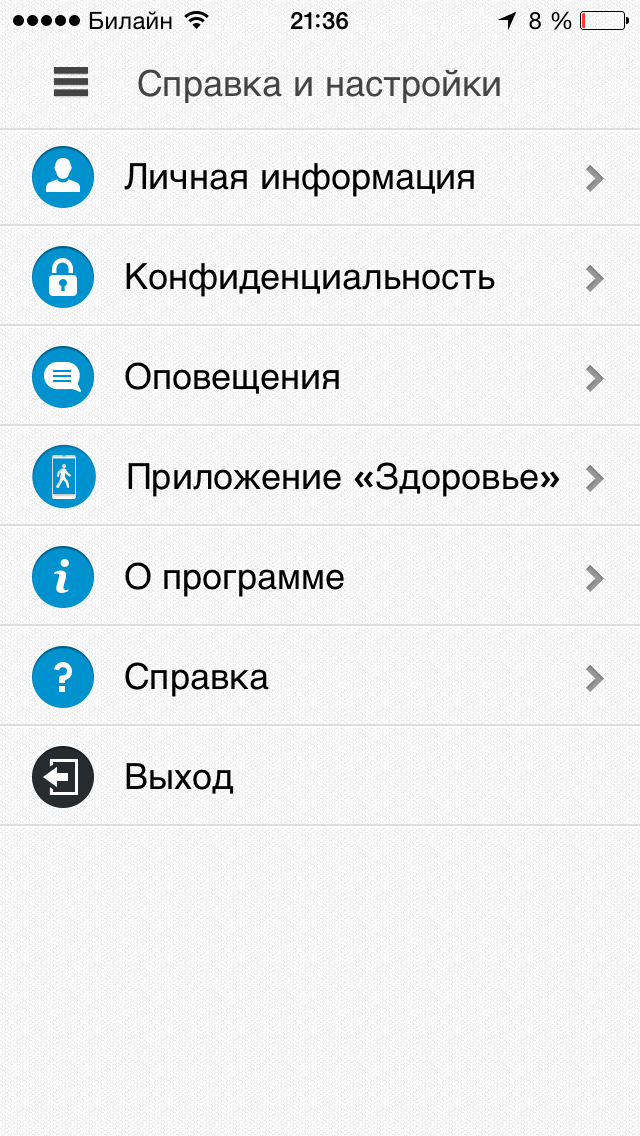Viewport: 640px width, 1136px height.
Task: Go to Конфиденциальность settings
Action: tap(320, 276)
